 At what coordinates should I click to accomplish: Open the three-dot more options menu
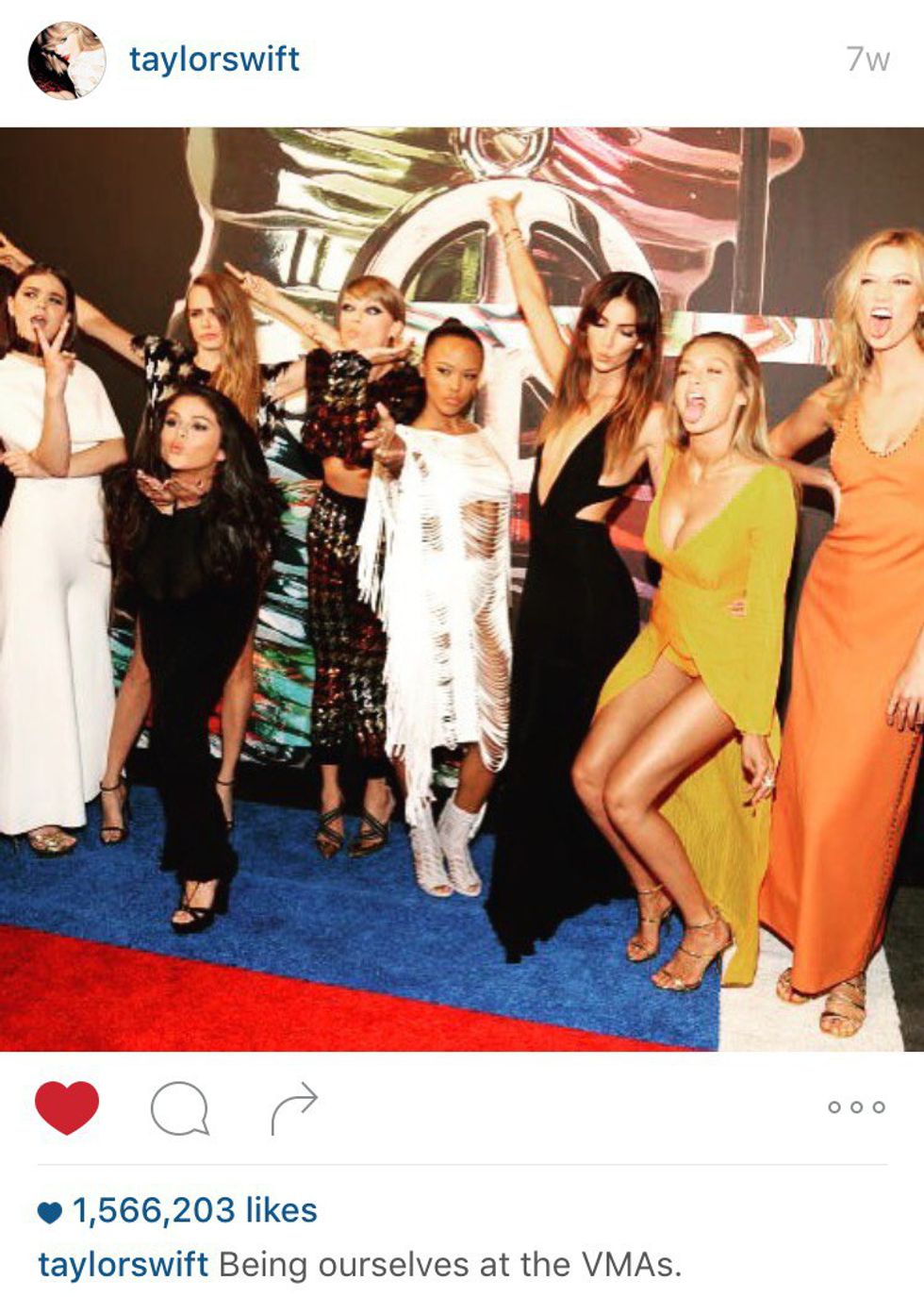[856, 1107]
